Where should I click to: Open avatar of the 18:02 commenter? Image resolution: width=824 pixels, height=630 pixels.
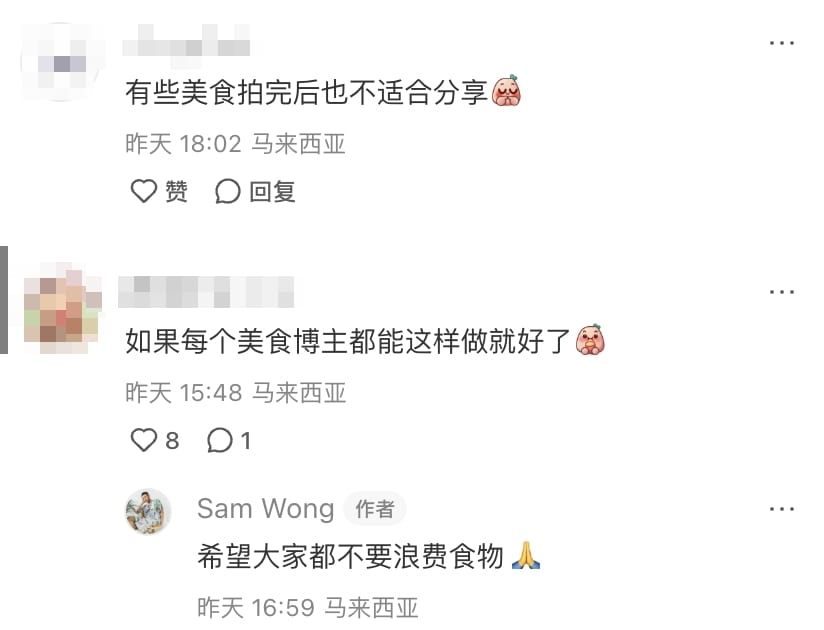[62, 62]
